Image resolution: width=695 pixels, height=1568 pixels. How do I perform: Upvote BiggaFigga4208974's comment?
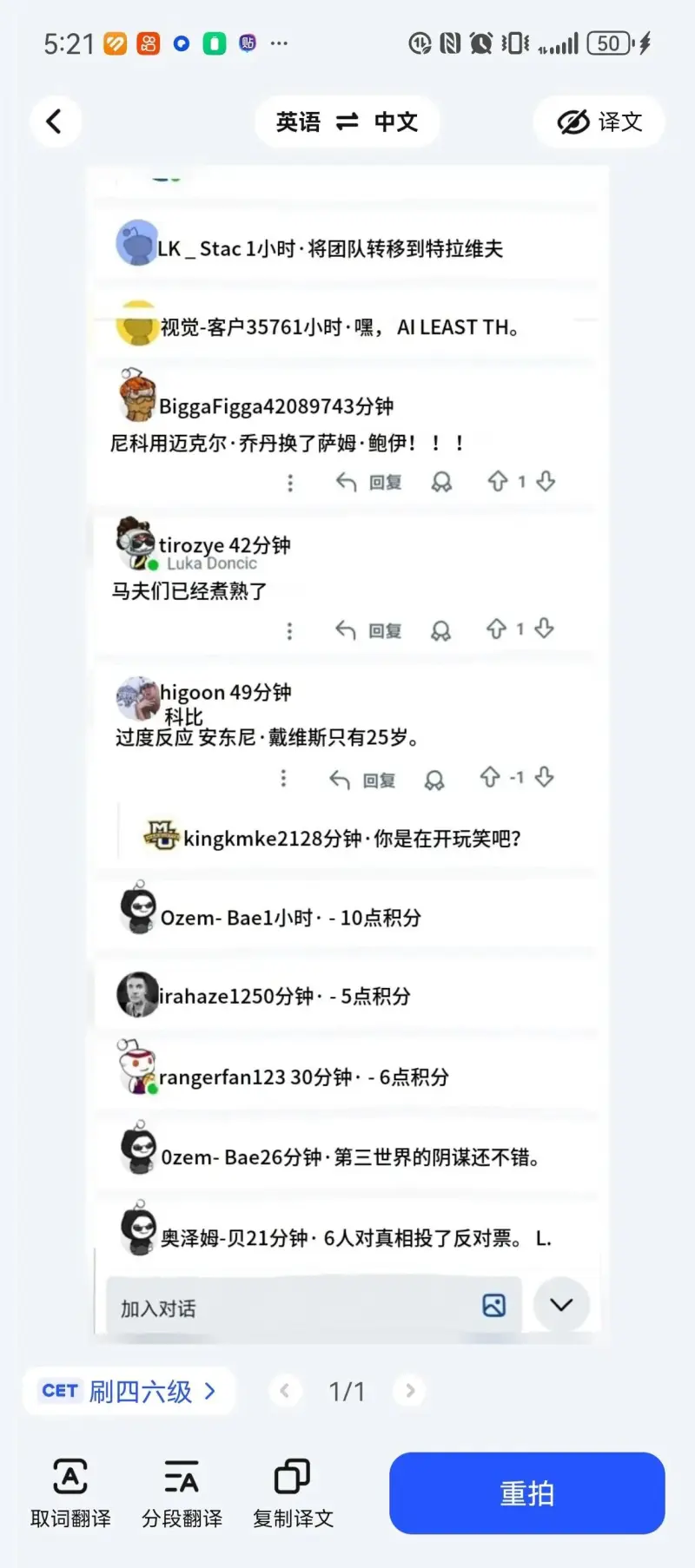pos(497,482)
